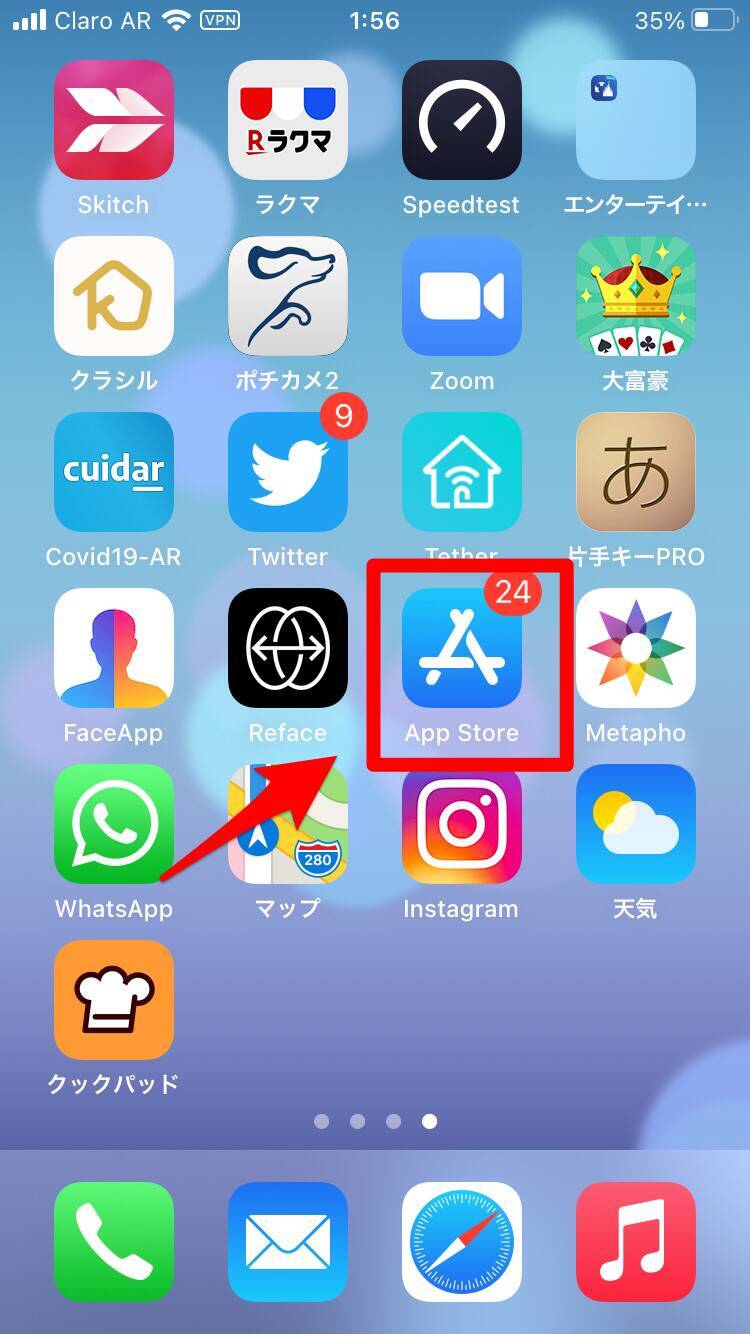Open the App Store app
Screen dimensions: 750x1334
[461, 648]
